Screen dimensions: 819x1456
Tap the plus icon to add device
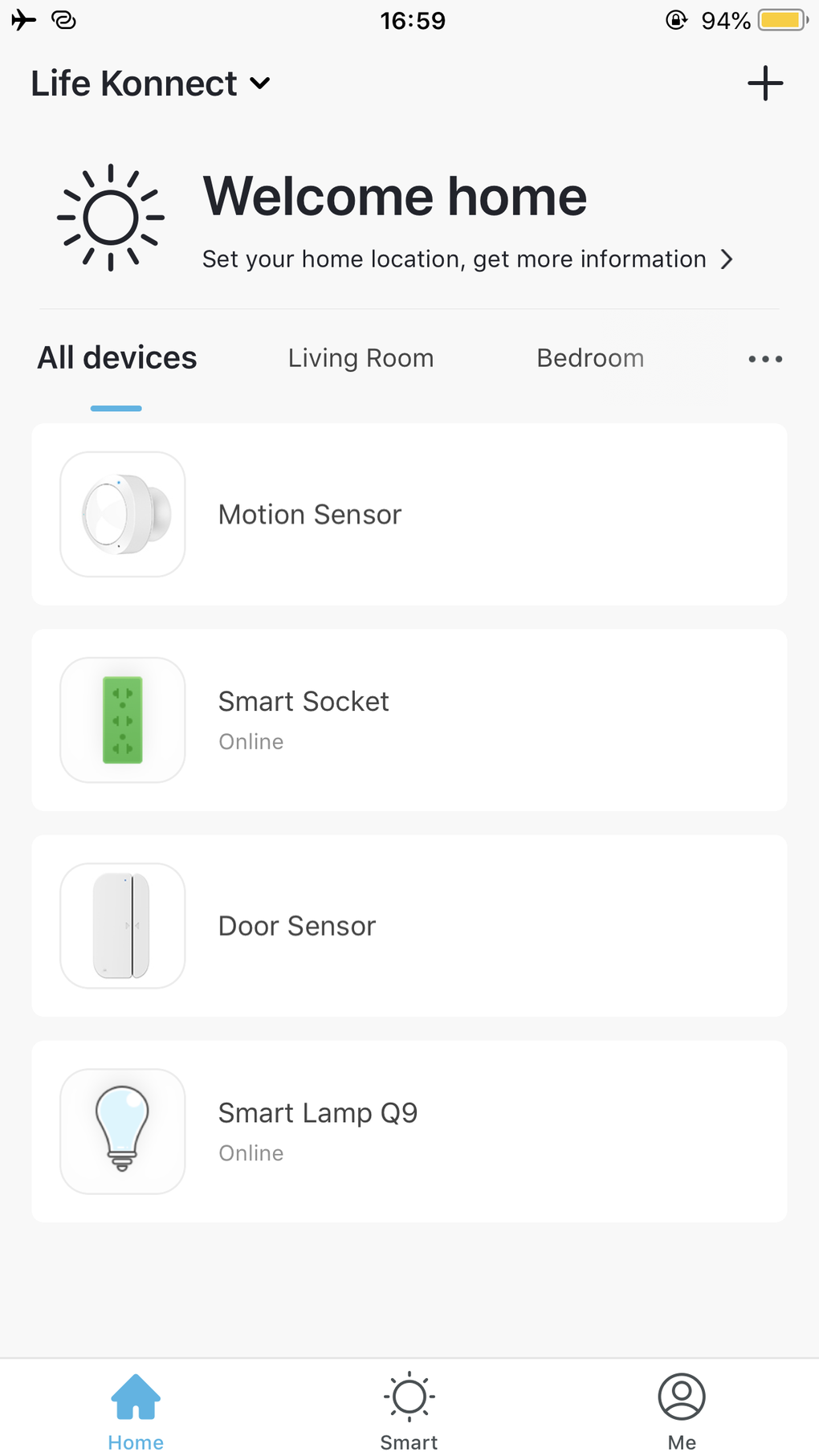pyautogui.click(x=765, y=82)
